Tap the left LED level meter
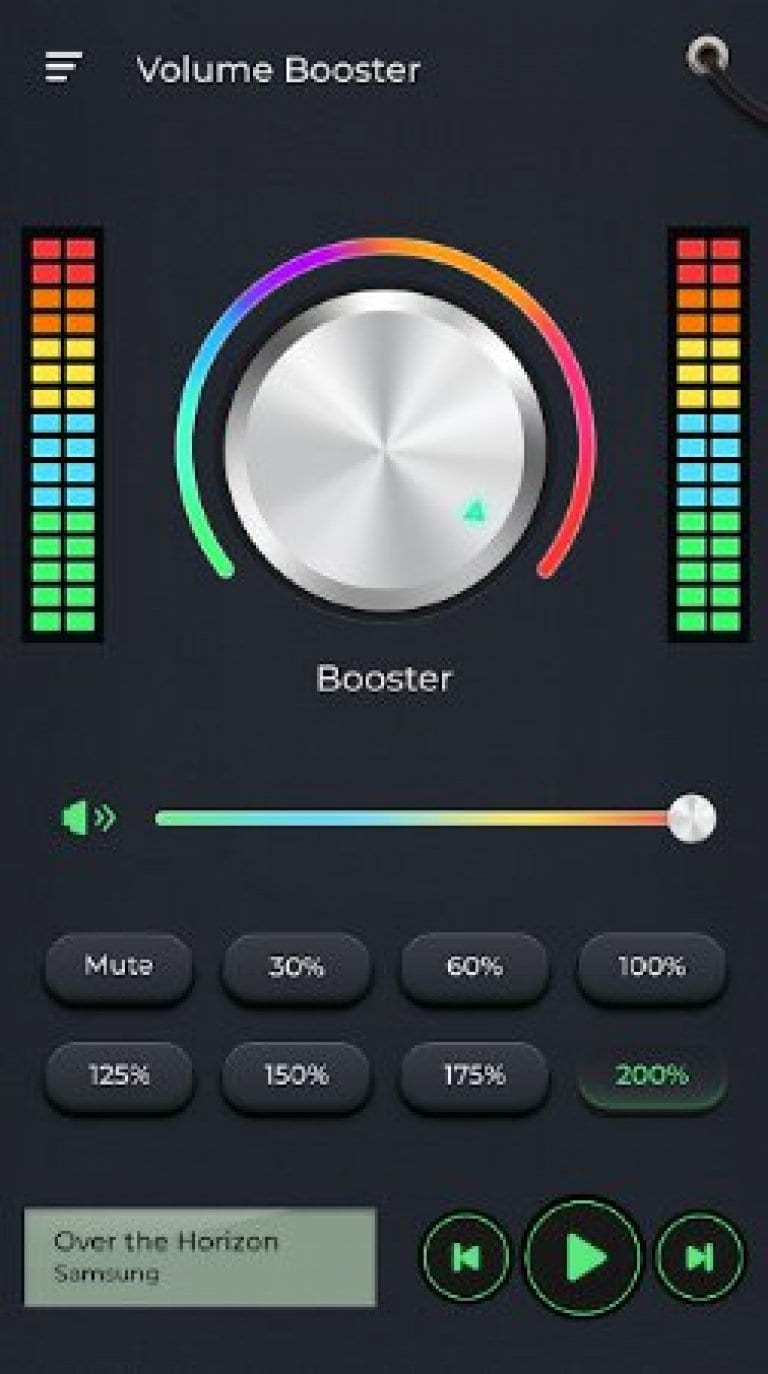Screen dimensions: 768x1374 click(x=62, y=430)
